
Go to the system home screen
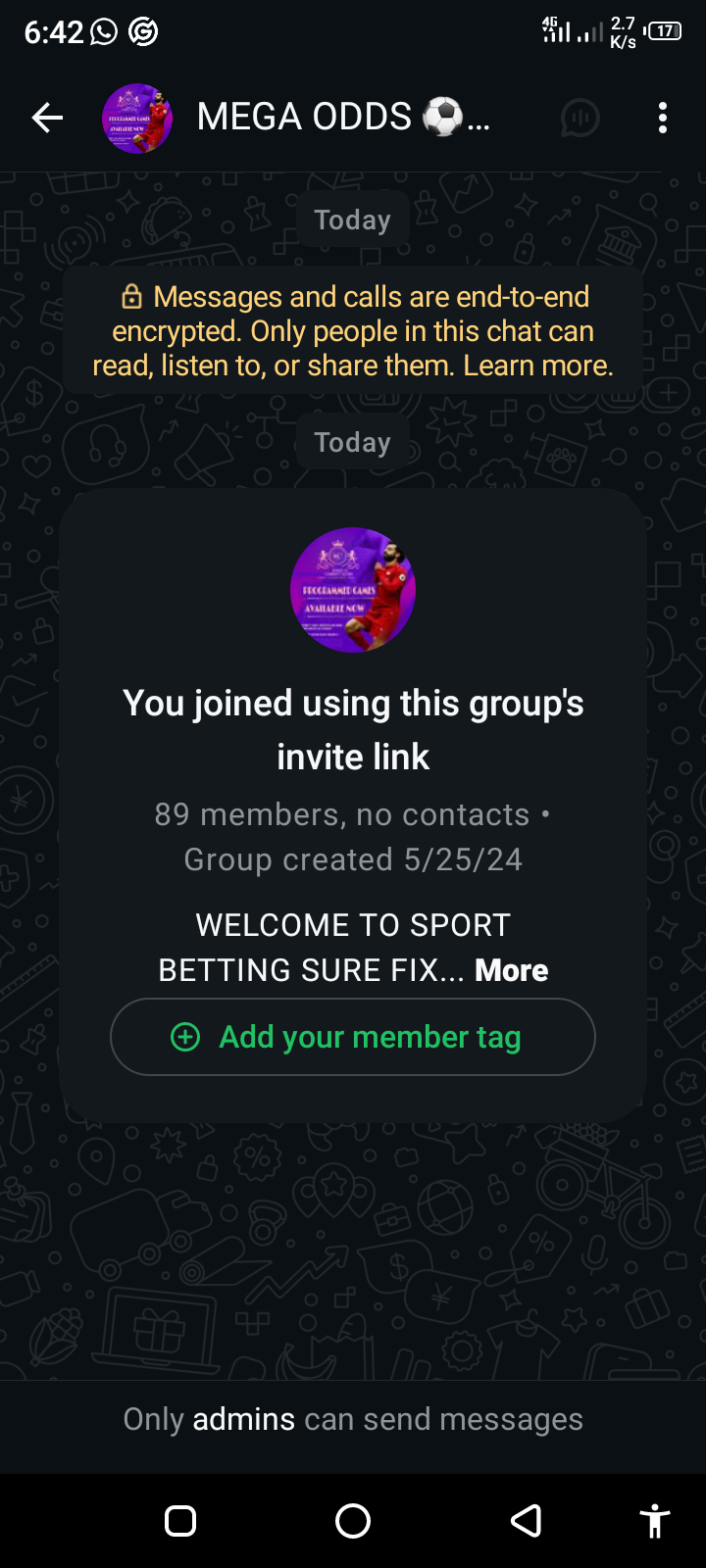353,1521
